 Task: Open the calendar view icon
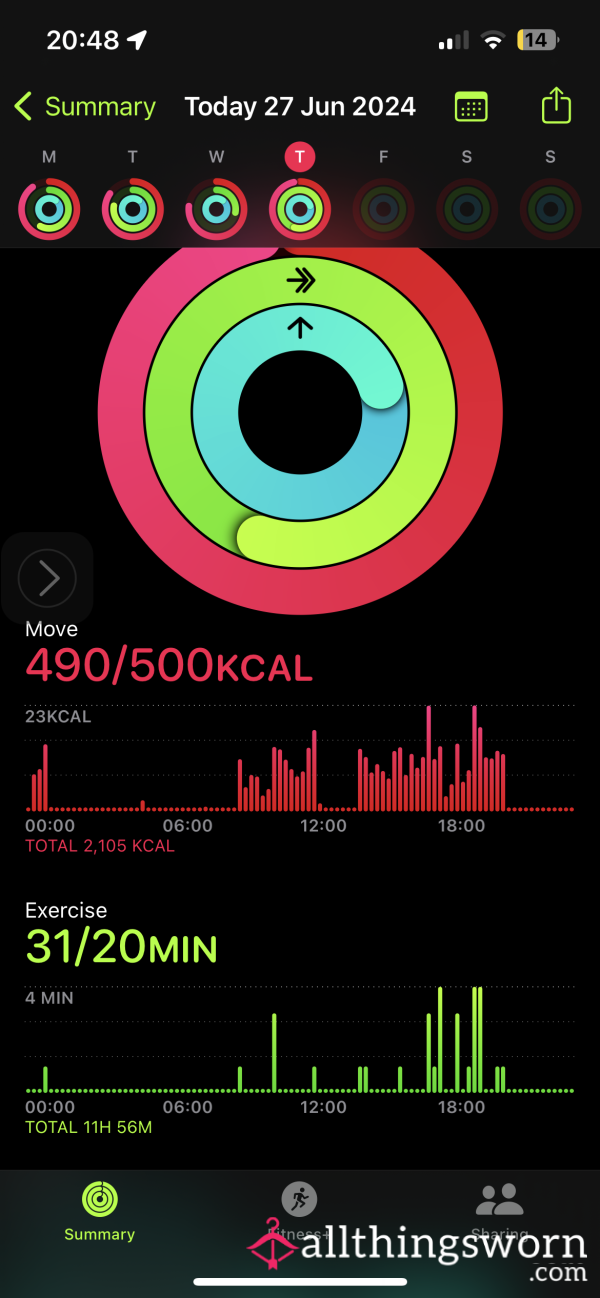471,106
